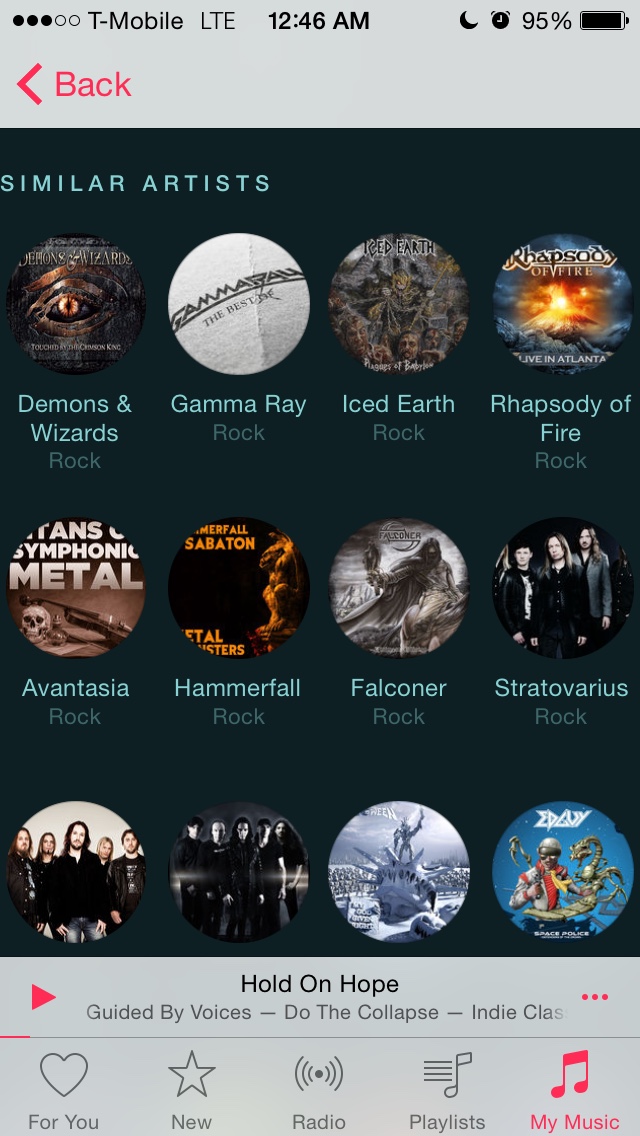Open mini player more options dots
This screenshot has width=640, height=1136.
pyautogui.click(x=594, y=997)
